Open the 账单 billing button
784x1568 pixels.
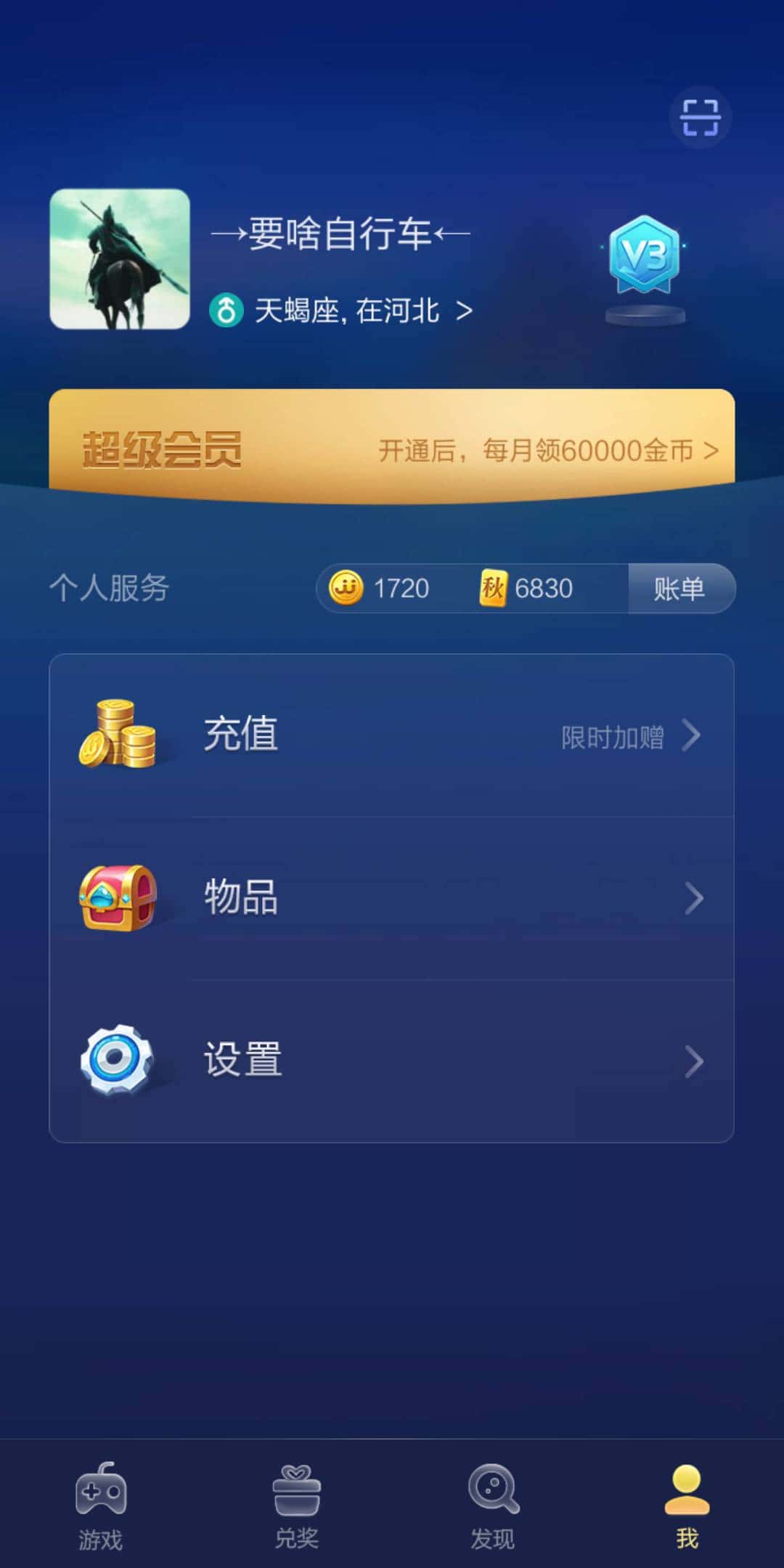(681, 589)
